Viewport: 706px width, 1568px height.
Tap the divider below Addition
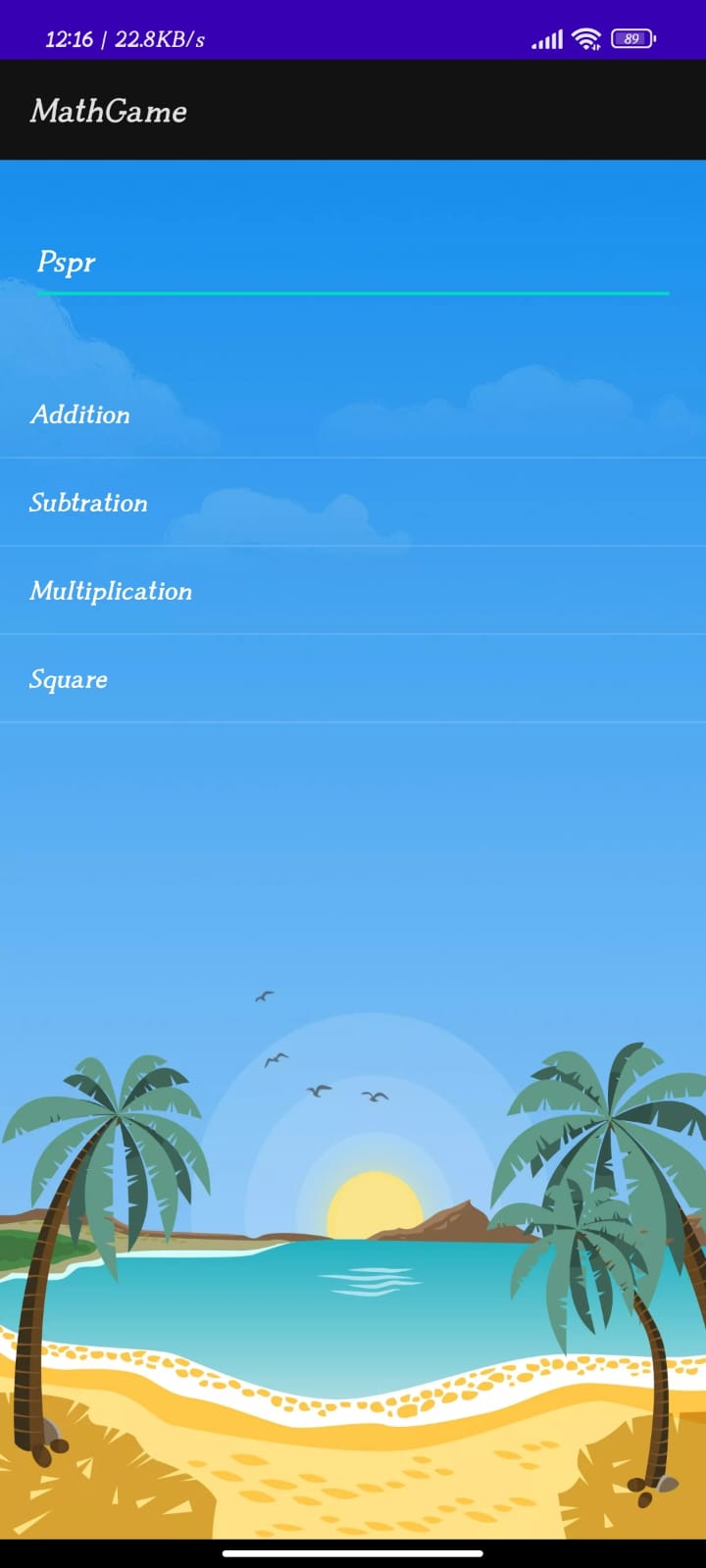pyautogui.click(x=353, y=458)
